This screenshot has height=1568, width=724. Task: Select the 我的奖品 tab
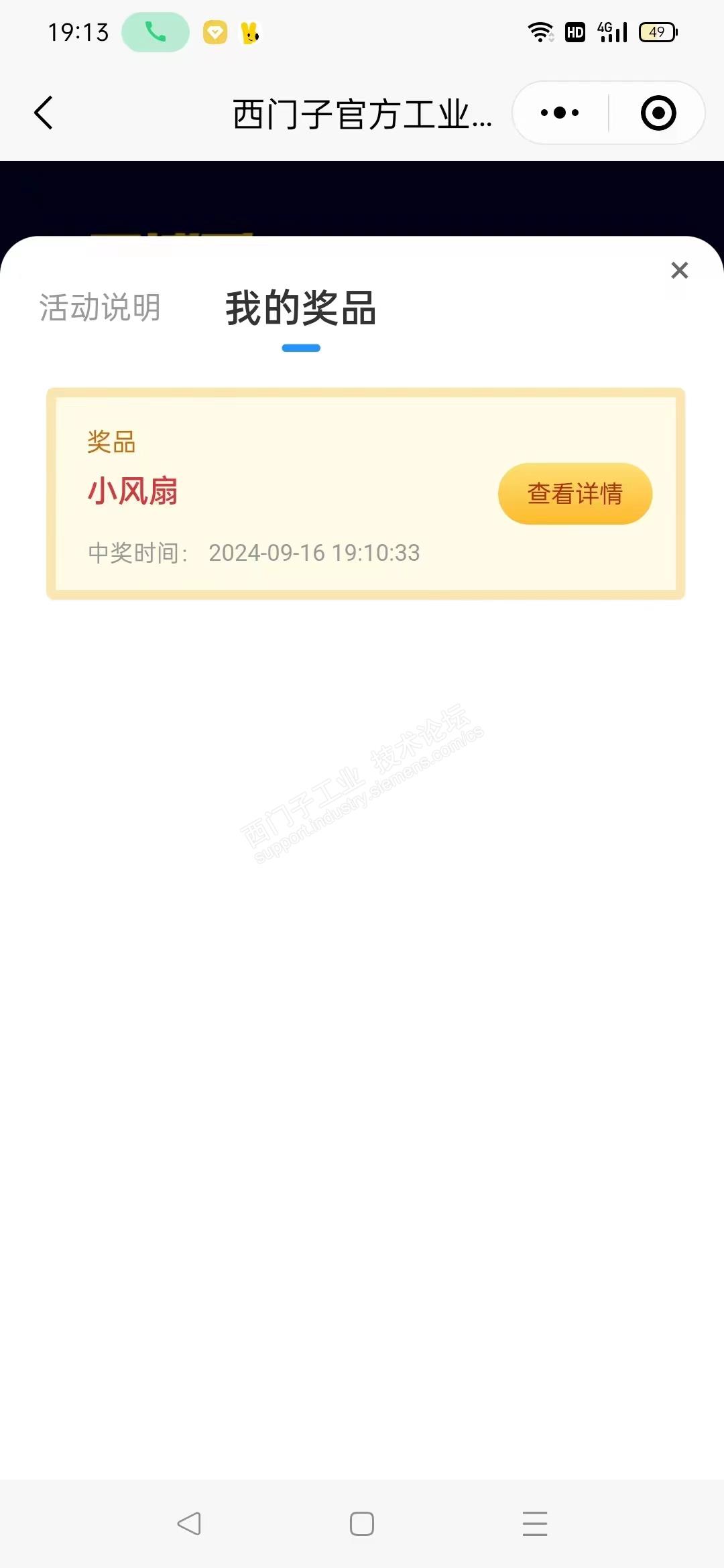point(301,309)
